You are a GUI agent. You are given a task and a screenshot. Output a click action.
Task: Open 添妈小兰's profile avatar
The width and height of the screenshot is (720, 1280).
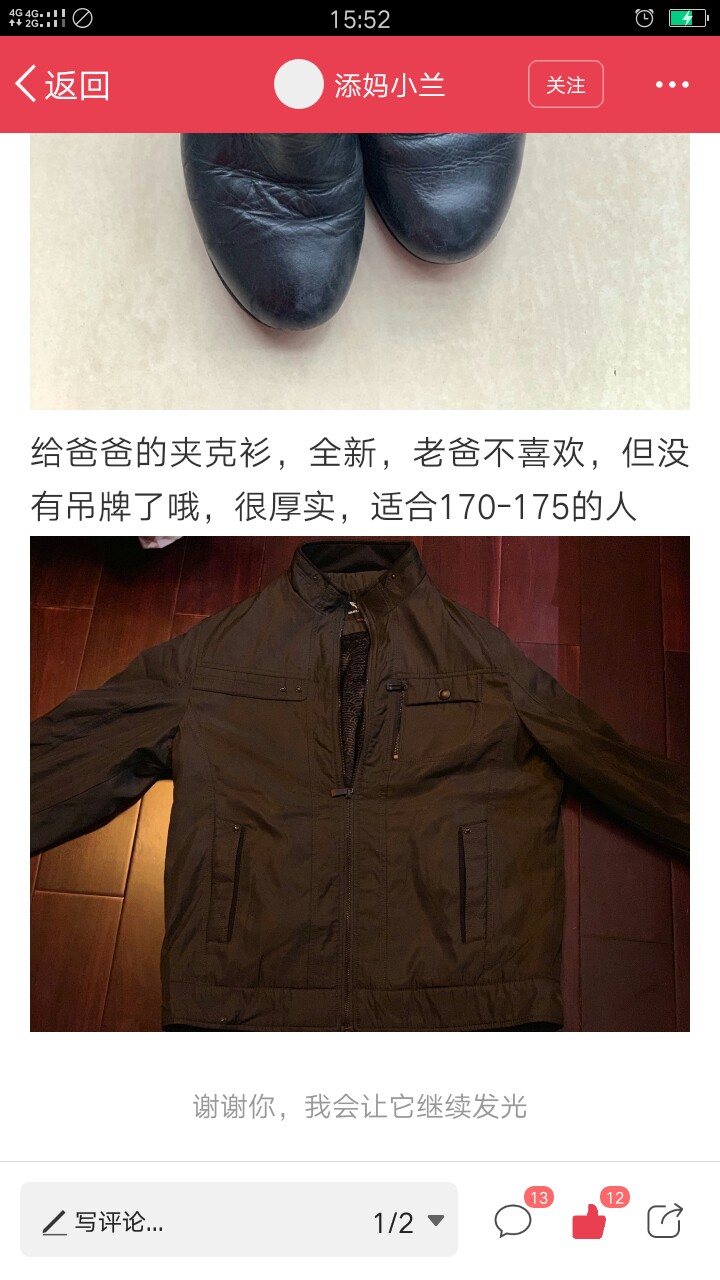pos(299,84)
